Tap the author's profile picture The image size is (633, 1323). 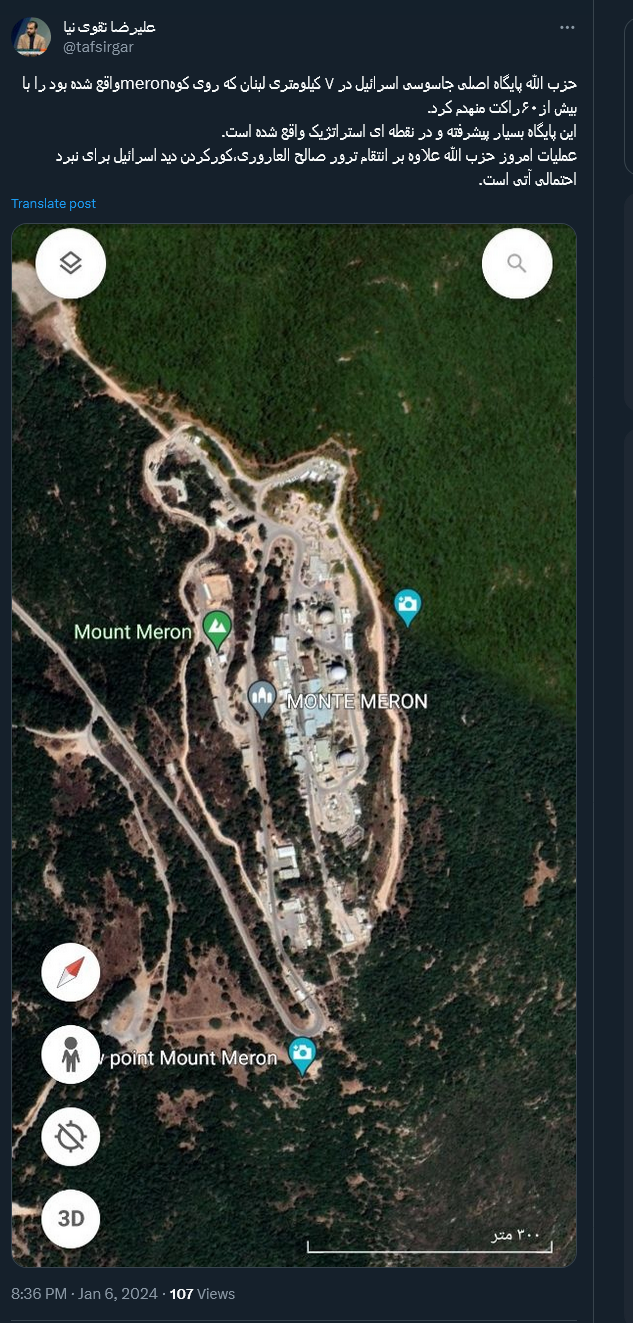31,37
